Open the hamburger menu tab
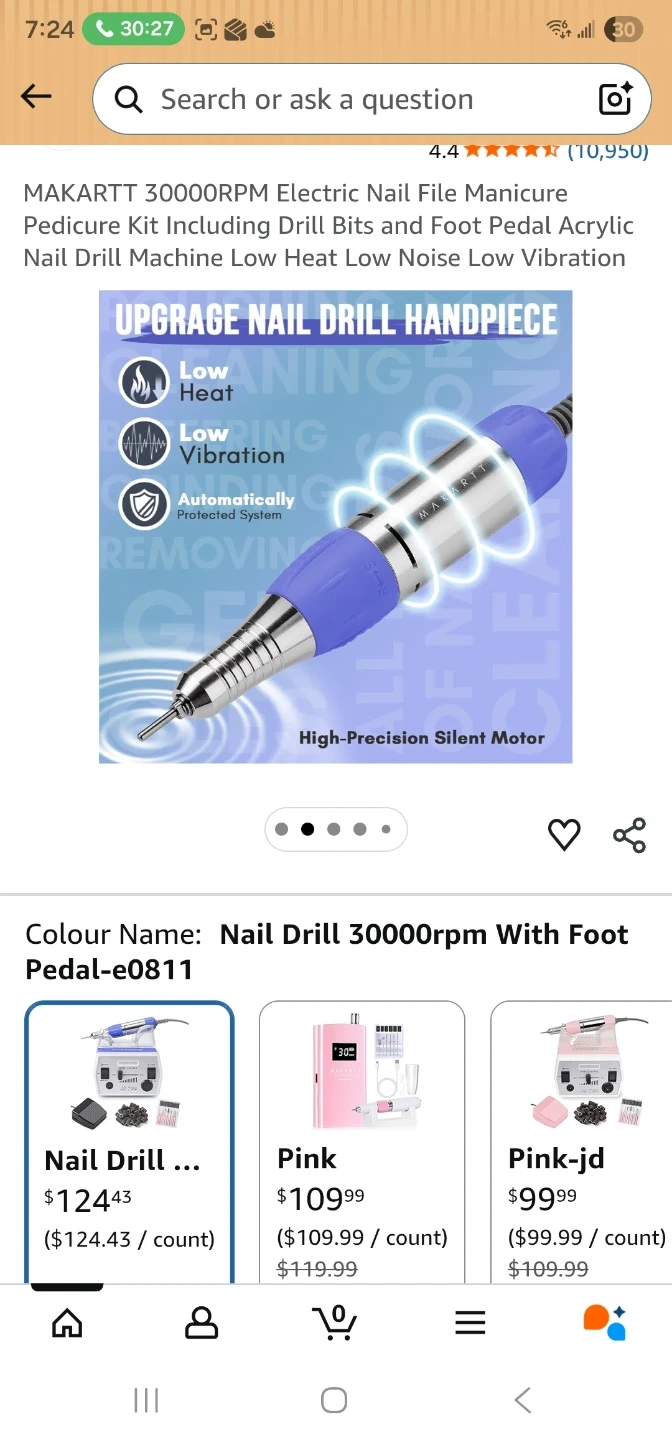672x1440 pixels. tap(470, 1323)
